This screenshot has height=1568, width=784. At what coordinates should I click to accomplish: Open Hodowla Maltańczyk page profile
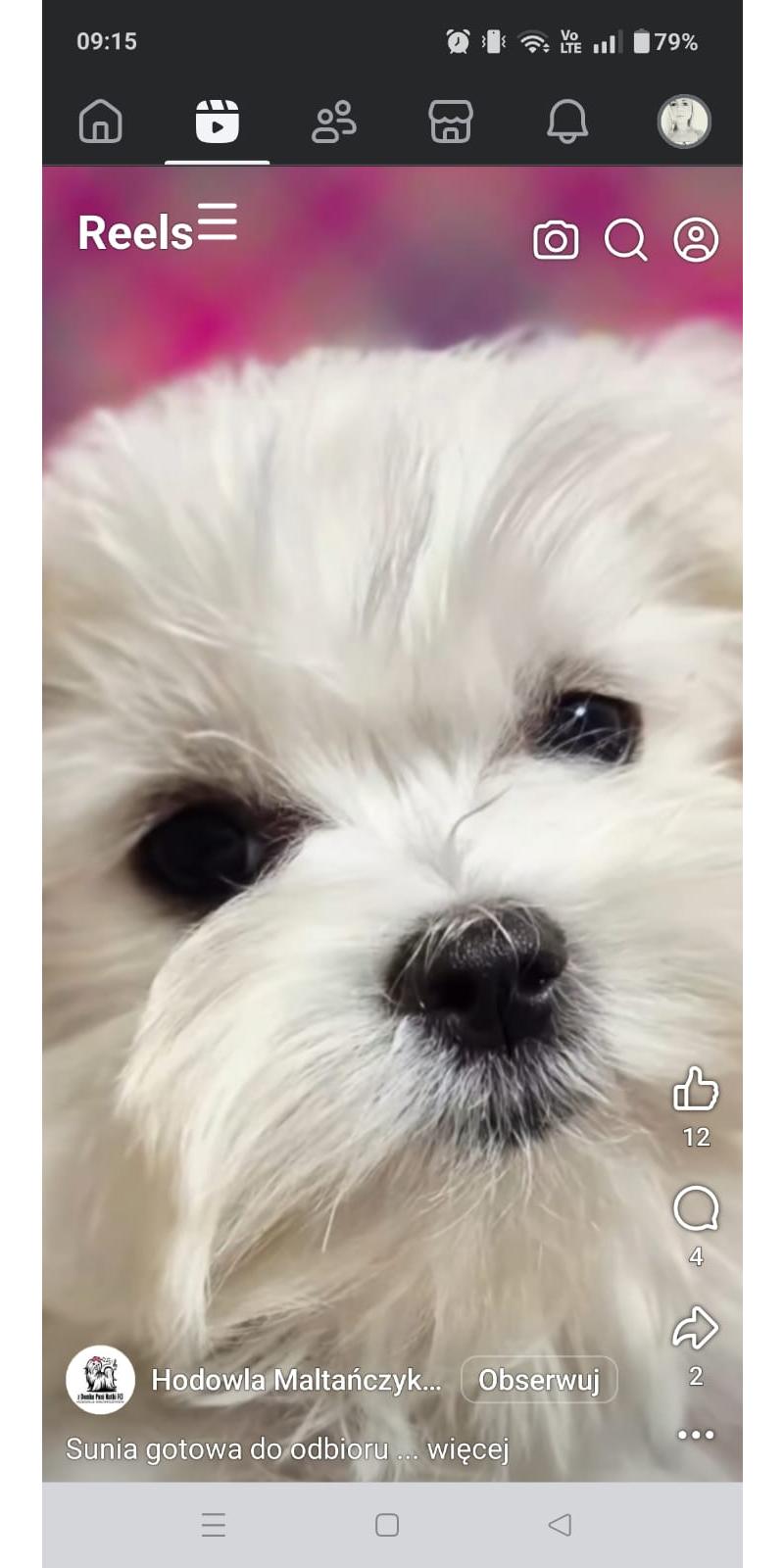click(296, 1380)
